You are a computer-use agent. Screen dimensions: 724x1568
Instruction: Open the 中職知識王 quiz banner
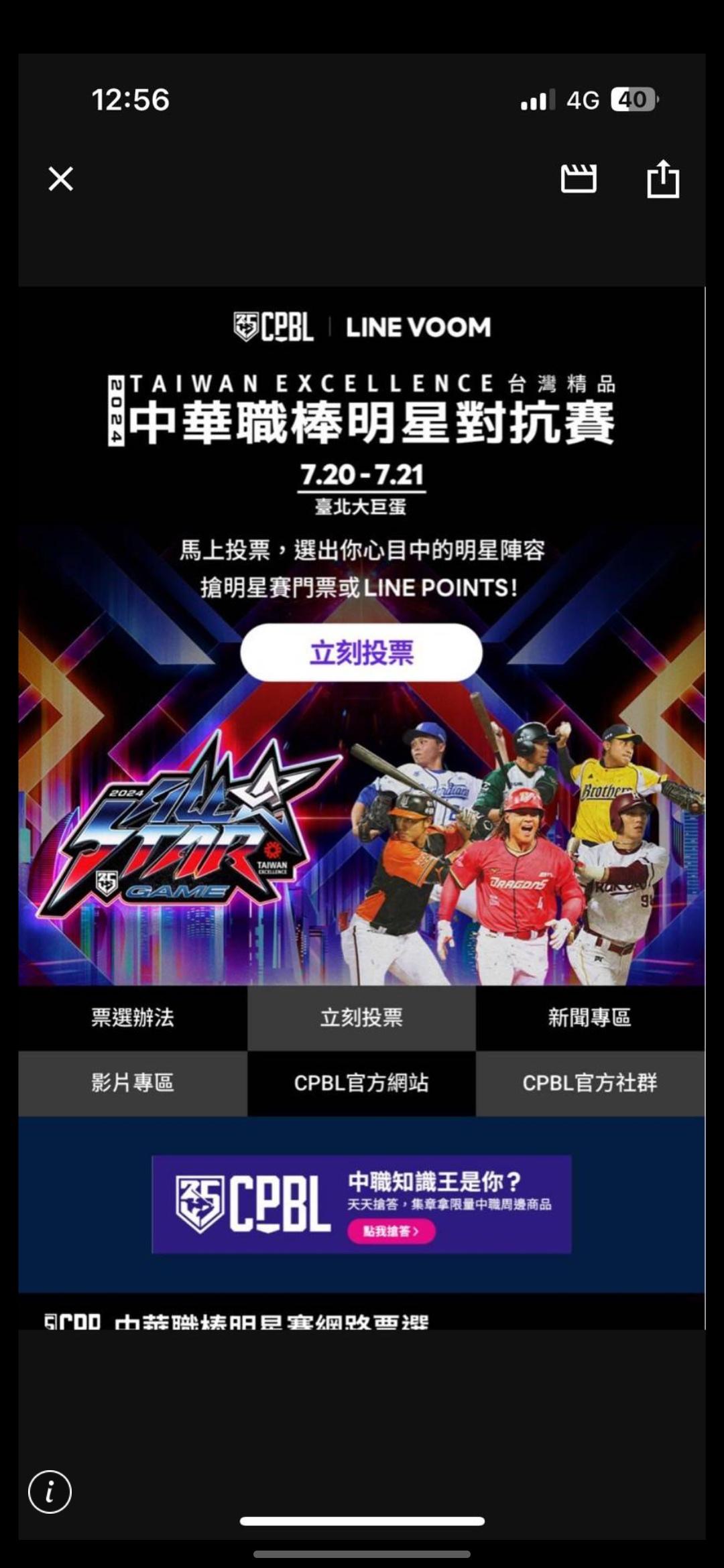point(361,1203)
